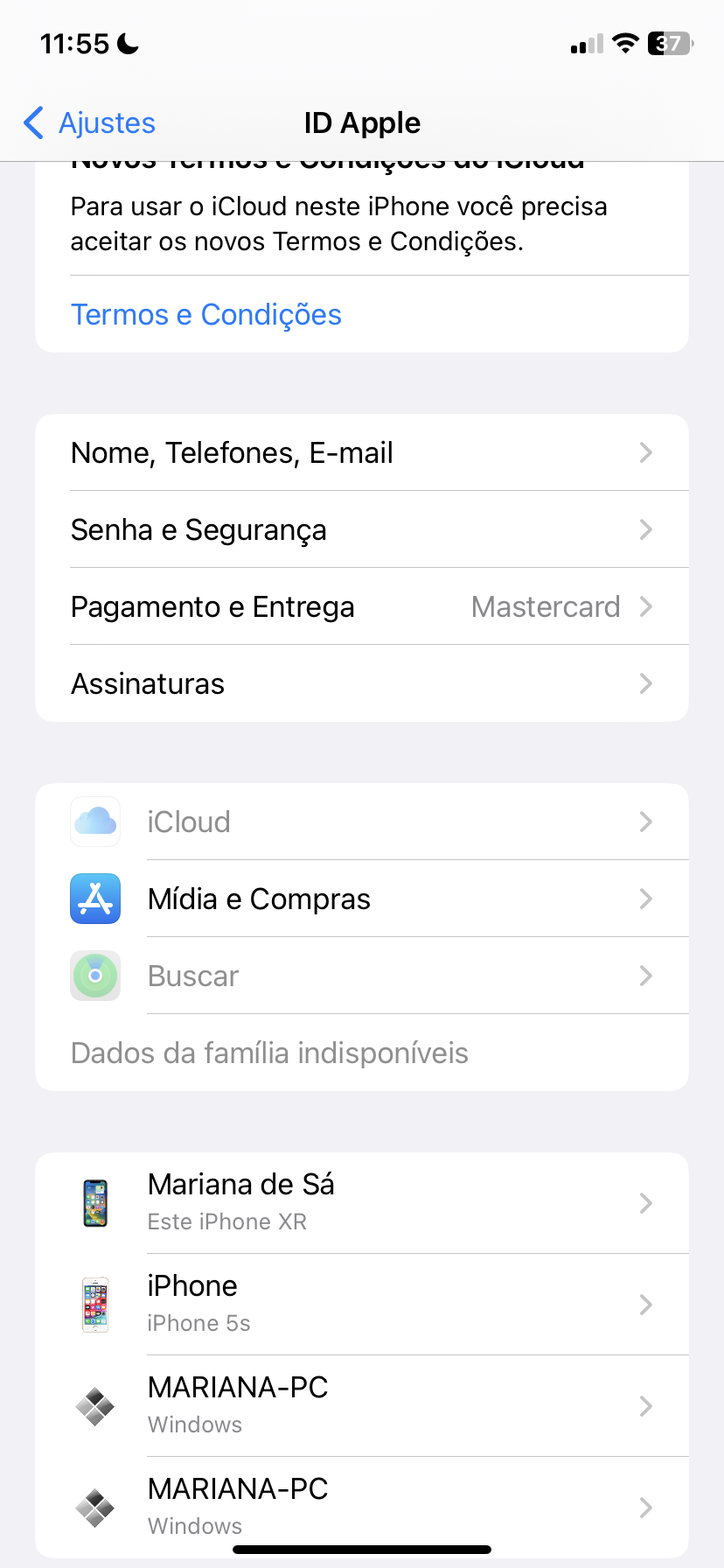The height and width of the screenshot is (1568, 724).
Task: Open Senha e Segurança
Action: (361, 530)
